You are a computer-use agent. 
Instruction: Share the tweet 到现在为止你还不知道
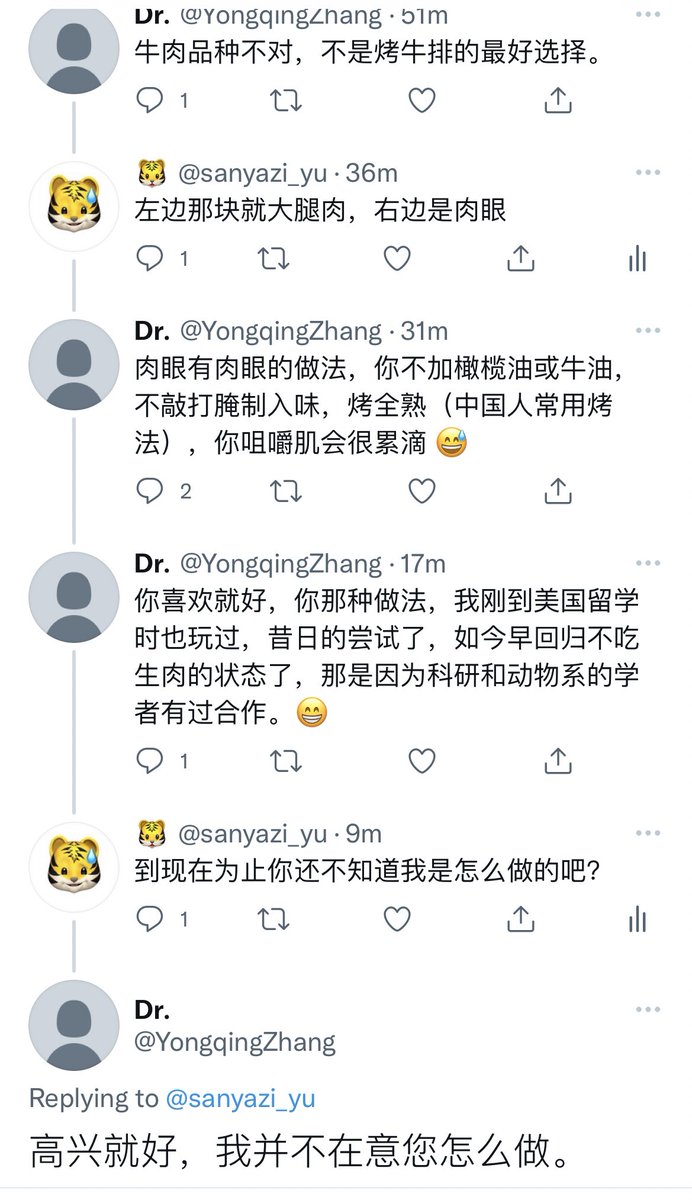coord(521,919)
